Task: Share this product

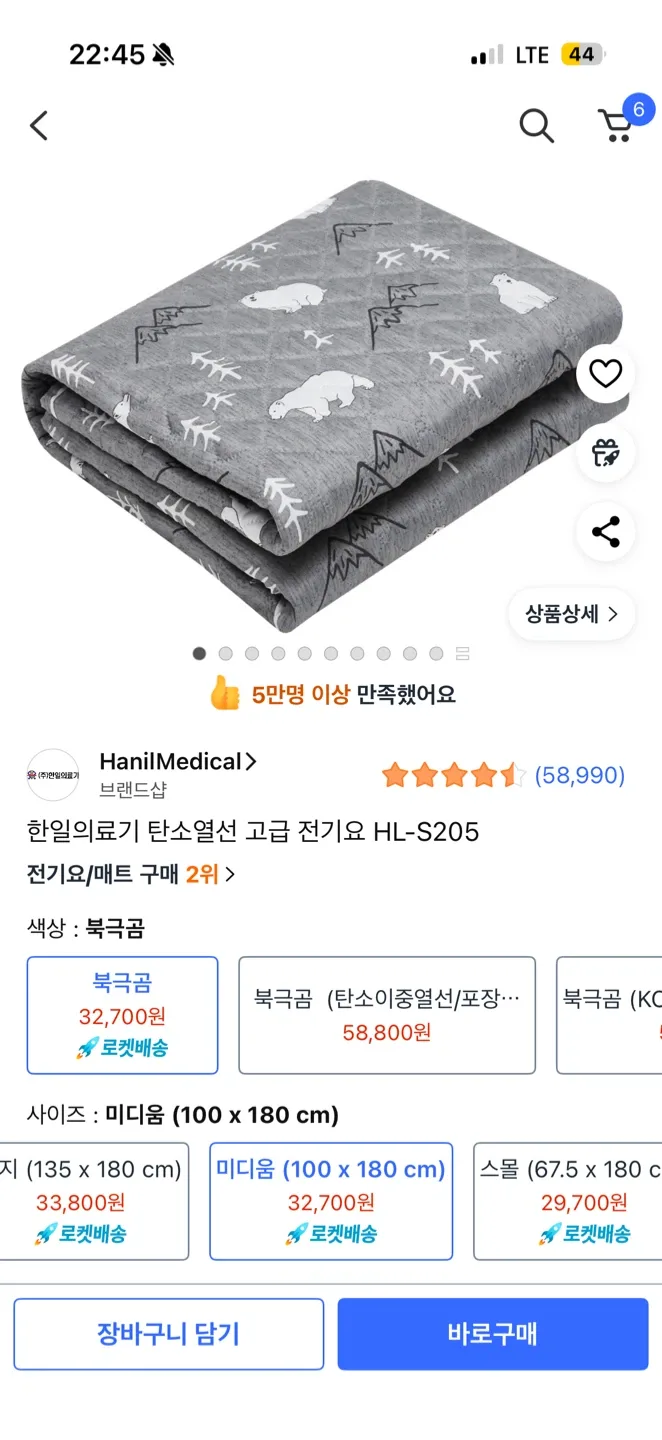Action: point(605,532)
